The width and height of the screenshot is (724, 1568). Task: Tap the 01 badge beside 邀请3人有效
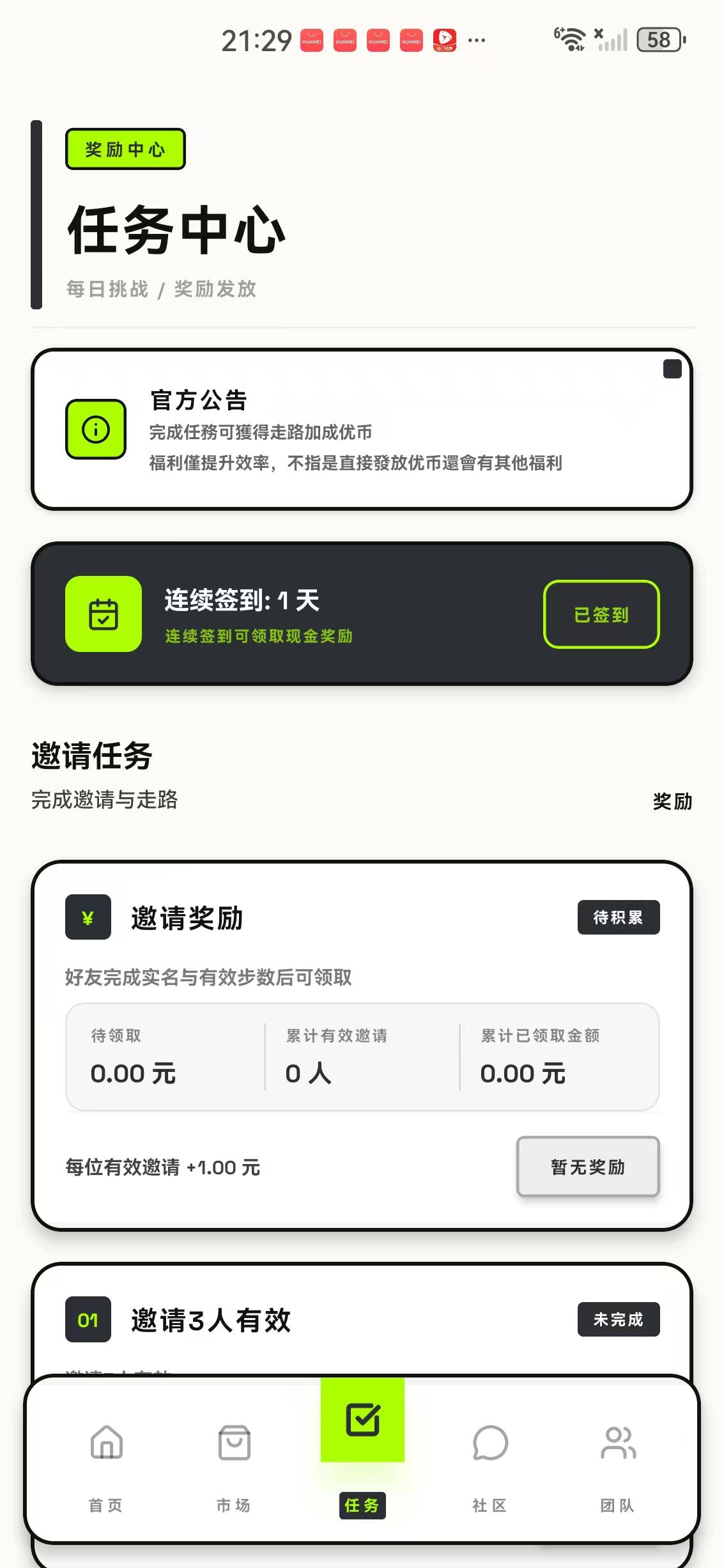pos(89,1319)
